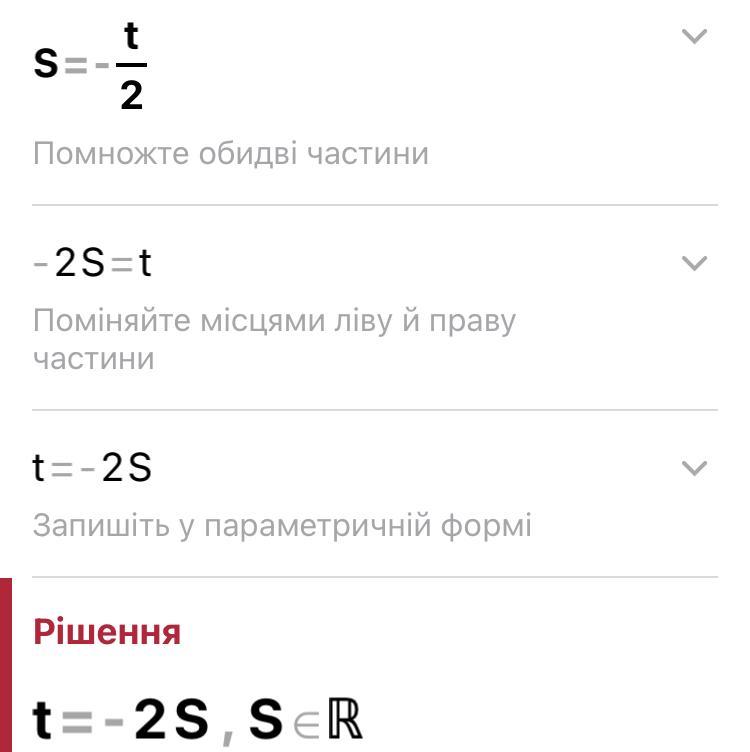The image size is (750, 752).
Task: Expand the step S=-t/2
Action: [694, 37]
